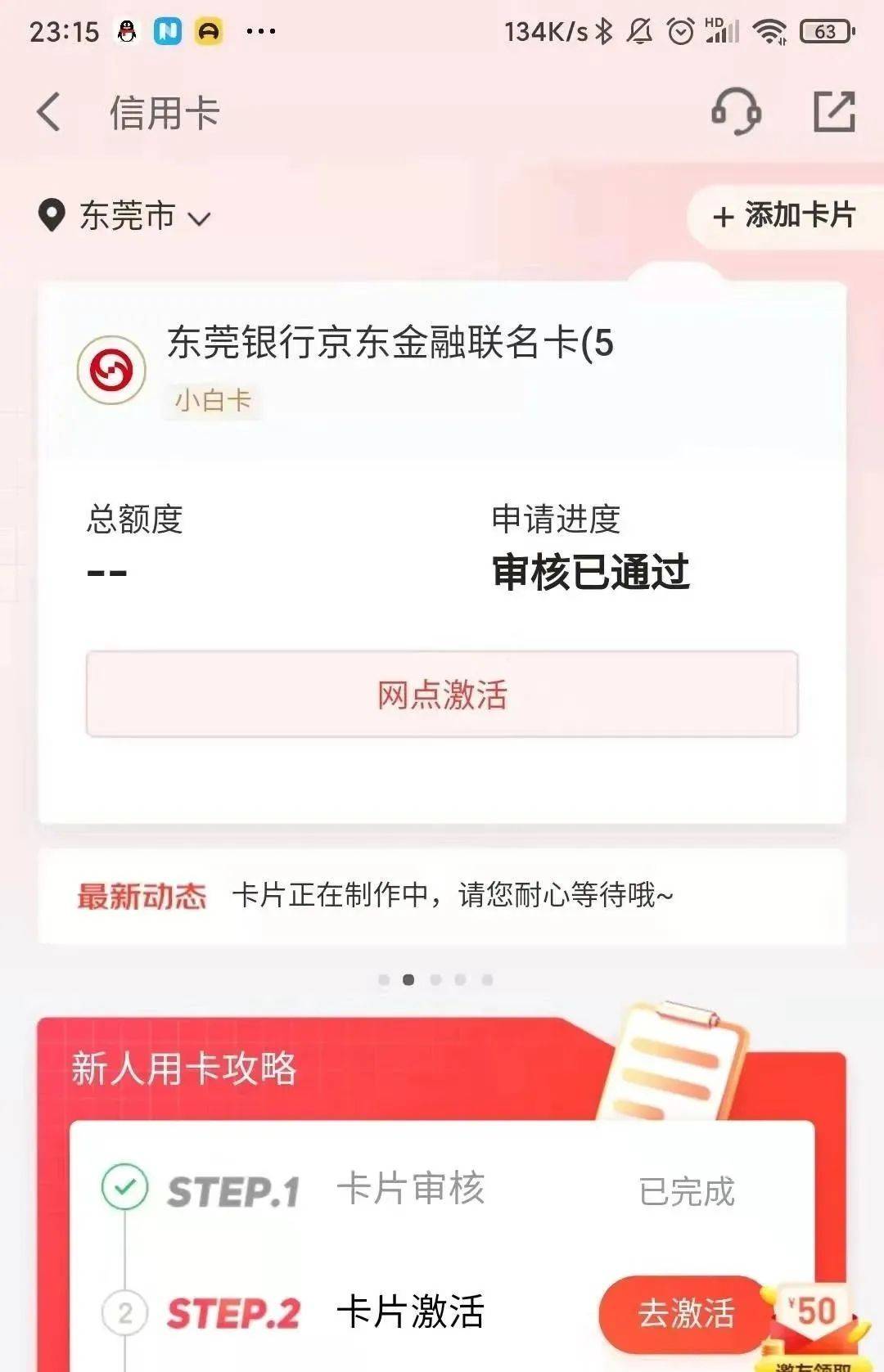Viewport: 884px width, 1372px height.
Task: Tap the back arrow to leave 信用卡 page
Action: [x=47, y=114]
